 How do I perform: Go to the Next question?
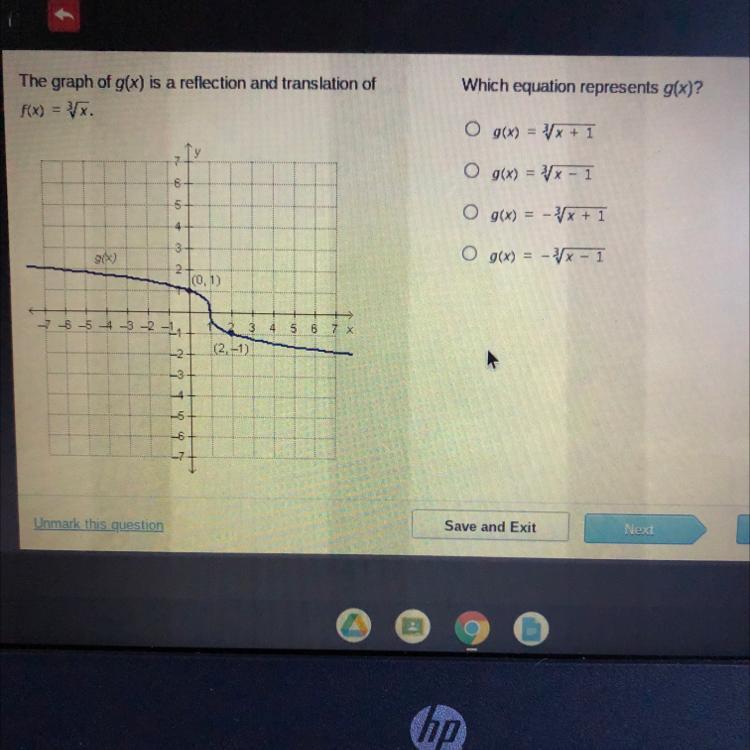tap(638, 530)
